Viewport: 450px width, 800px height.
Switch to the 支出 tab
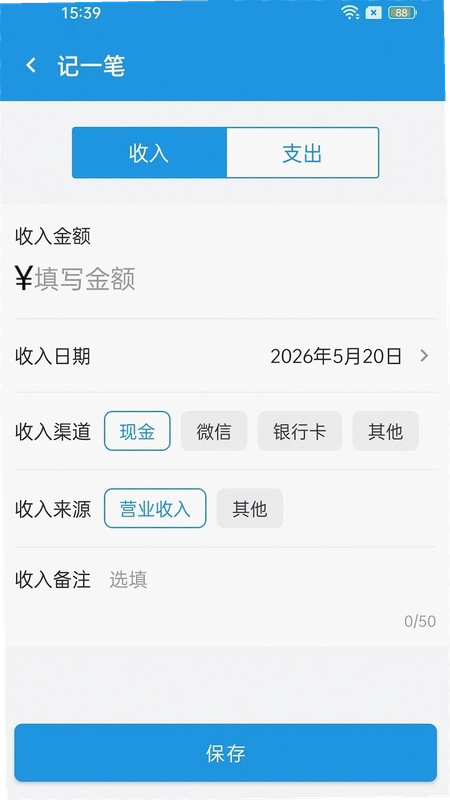click(303, 153)
